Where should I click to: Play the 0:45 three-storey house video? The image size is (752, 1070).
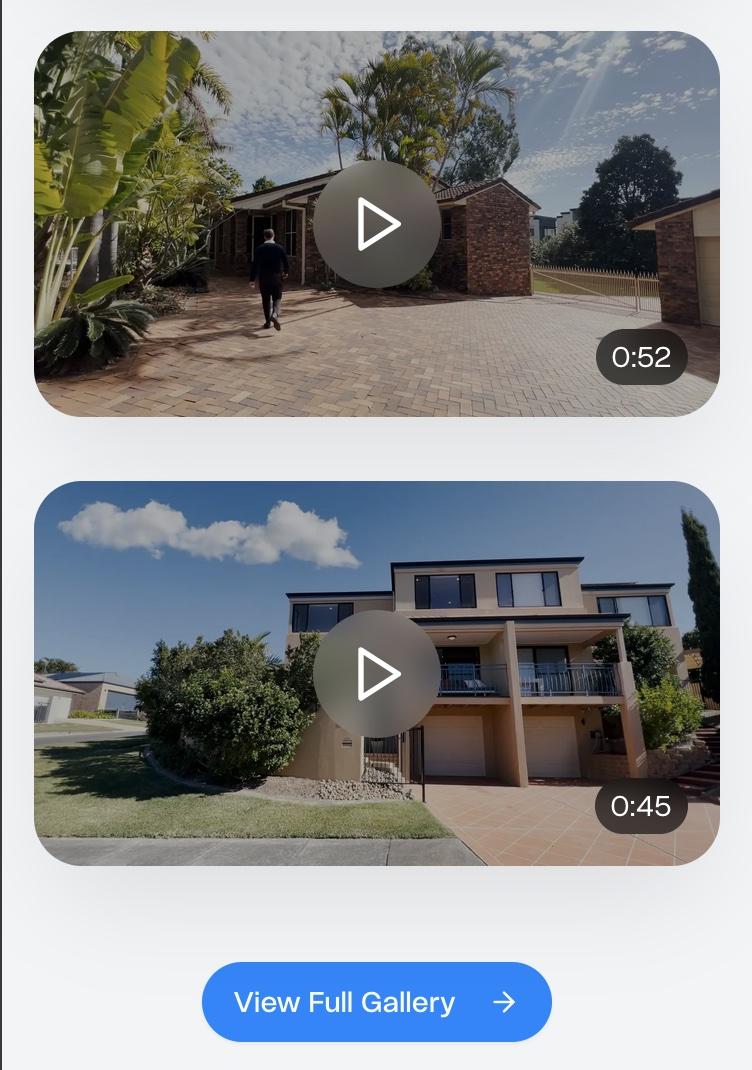[377, 674]
